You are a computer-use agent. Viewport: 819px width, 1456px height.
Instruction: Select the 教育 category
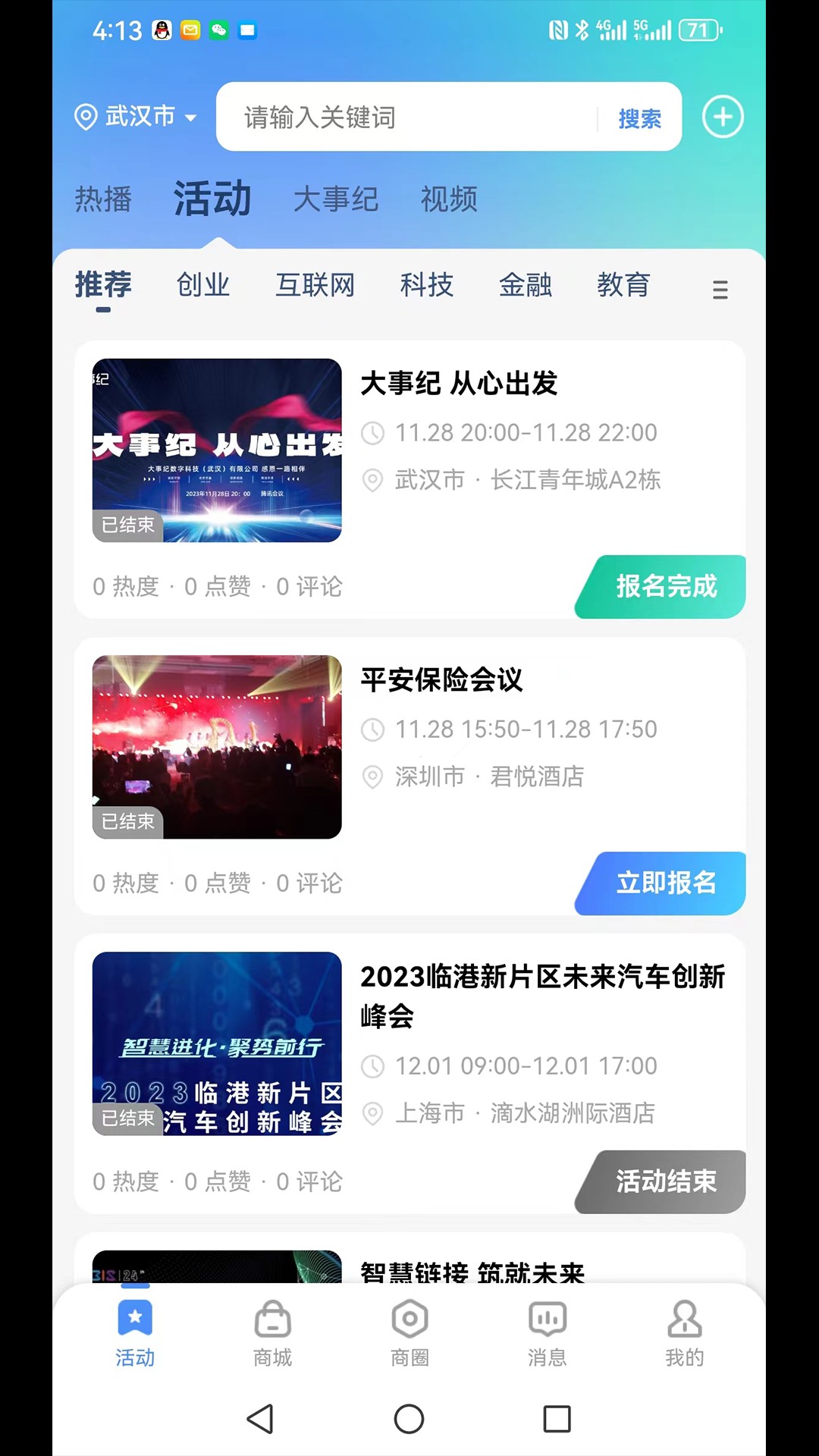(623, 285)
